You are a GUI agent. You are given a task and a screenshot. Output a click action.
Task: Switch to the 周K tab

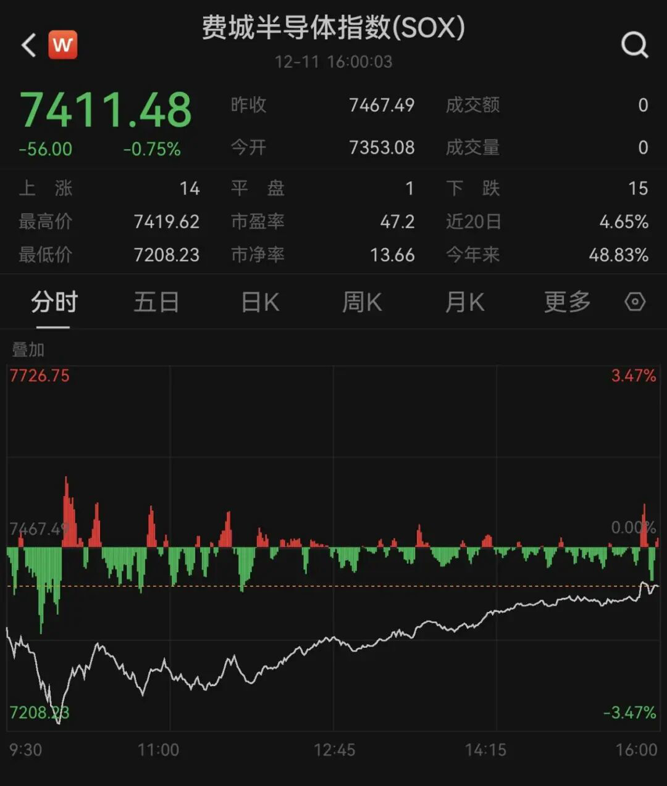pyautogui.click(x=362, y=302)
